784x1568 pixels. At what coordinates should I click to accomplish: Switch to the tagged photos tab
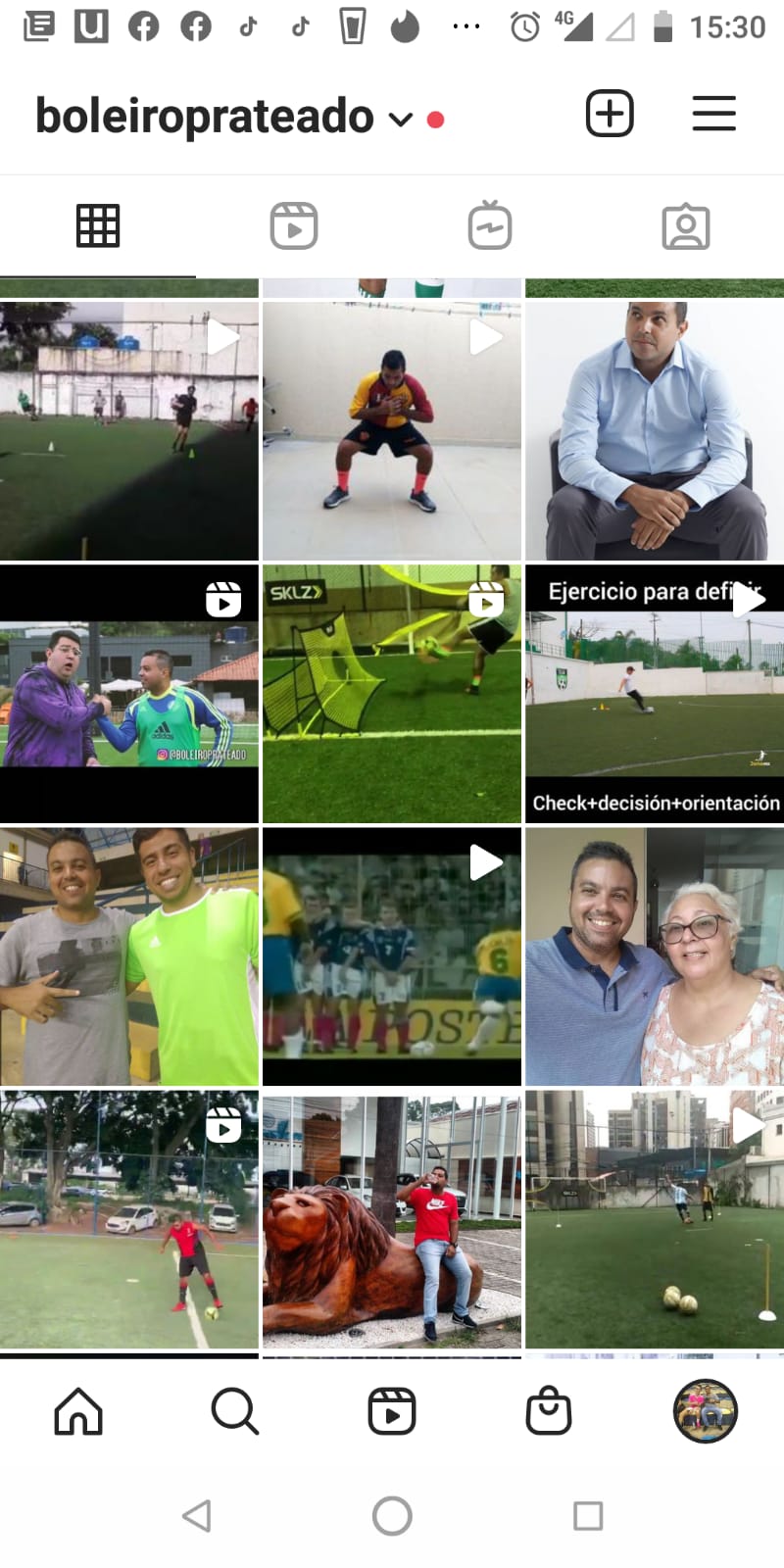click(x=686, y=226)
